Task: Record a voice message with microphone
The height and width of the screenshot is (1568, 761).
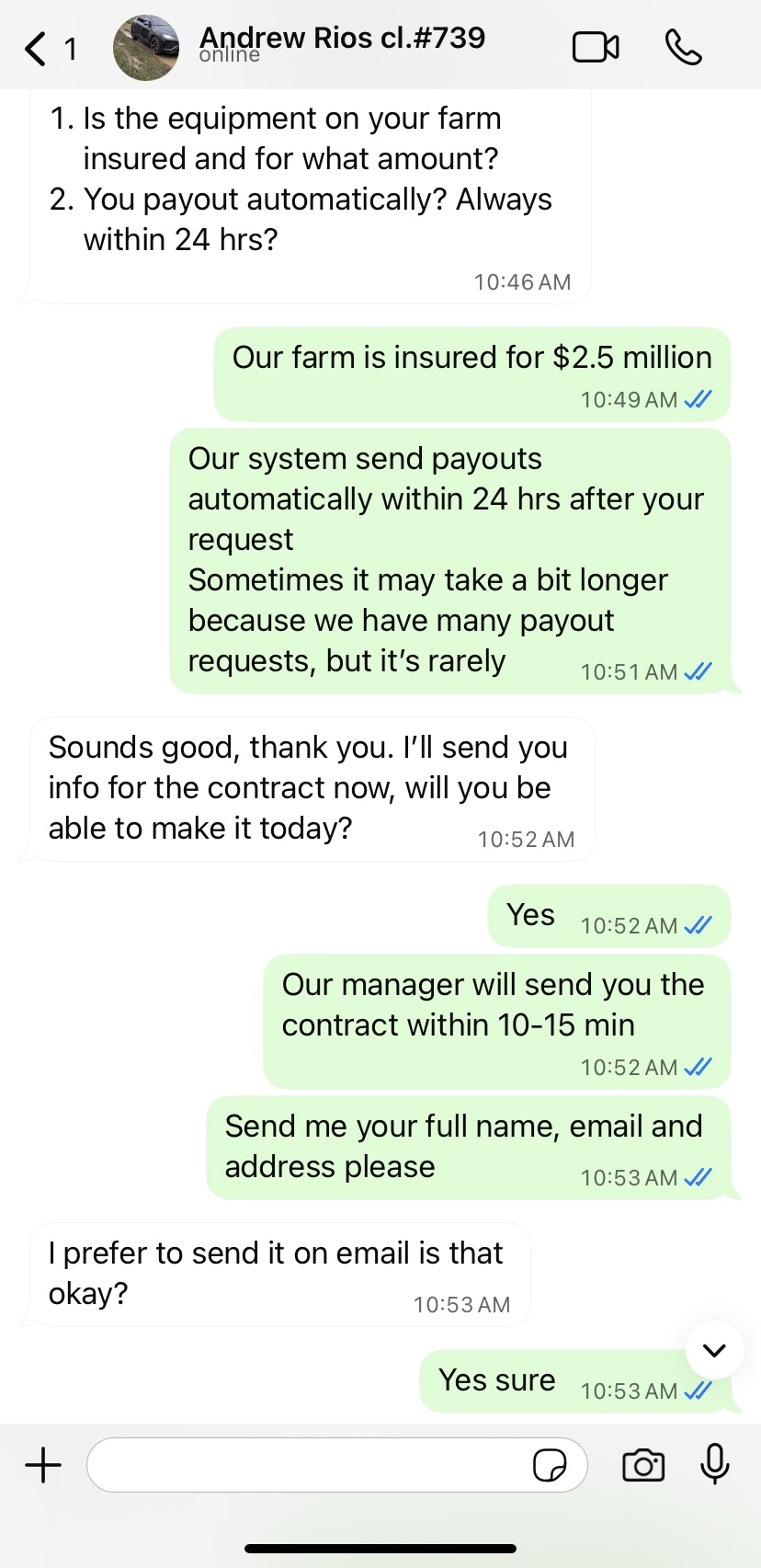Action: [x=715, y=1463]
